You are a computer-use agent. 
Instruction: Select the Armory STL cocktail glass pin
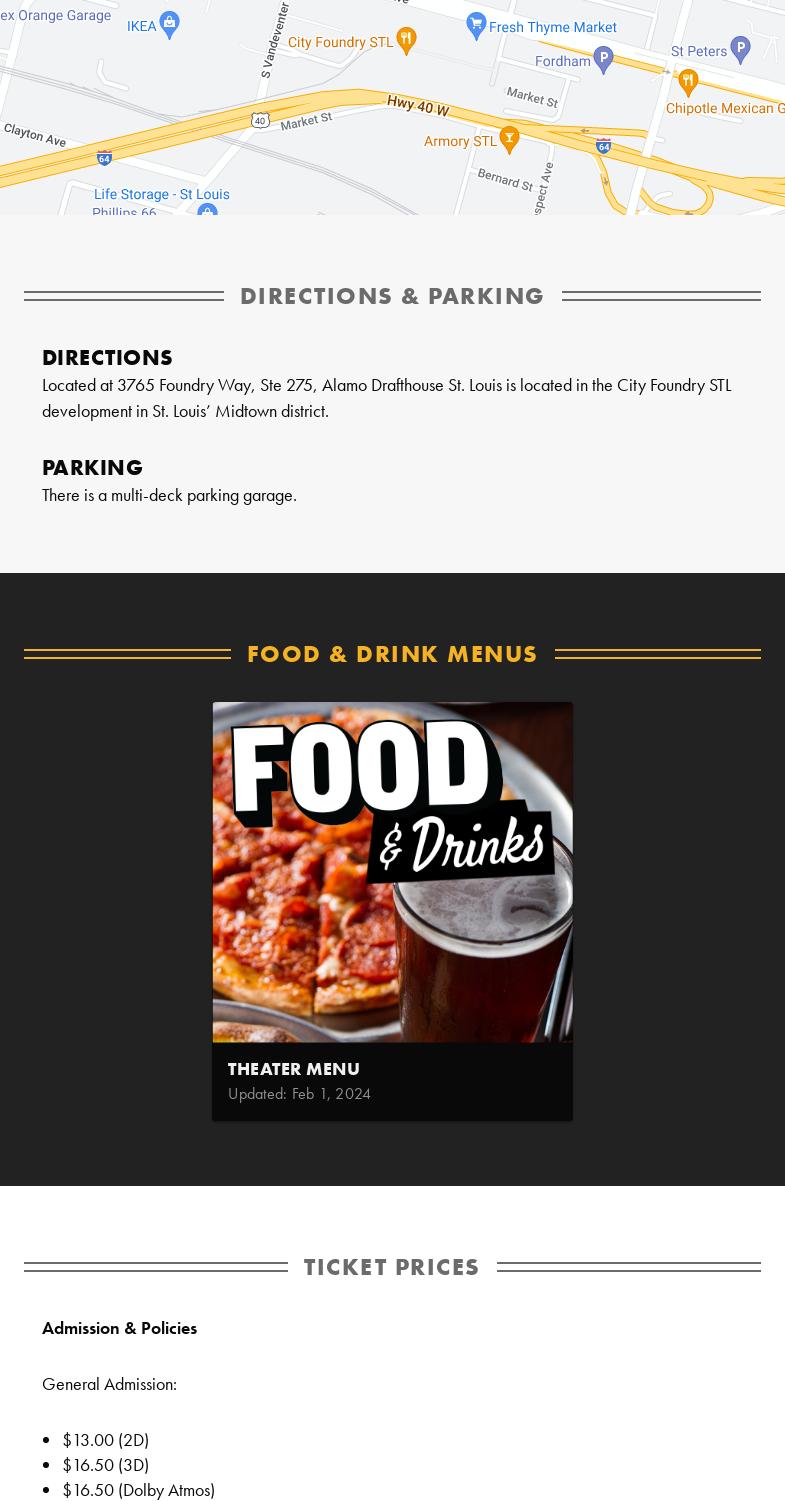509,138
